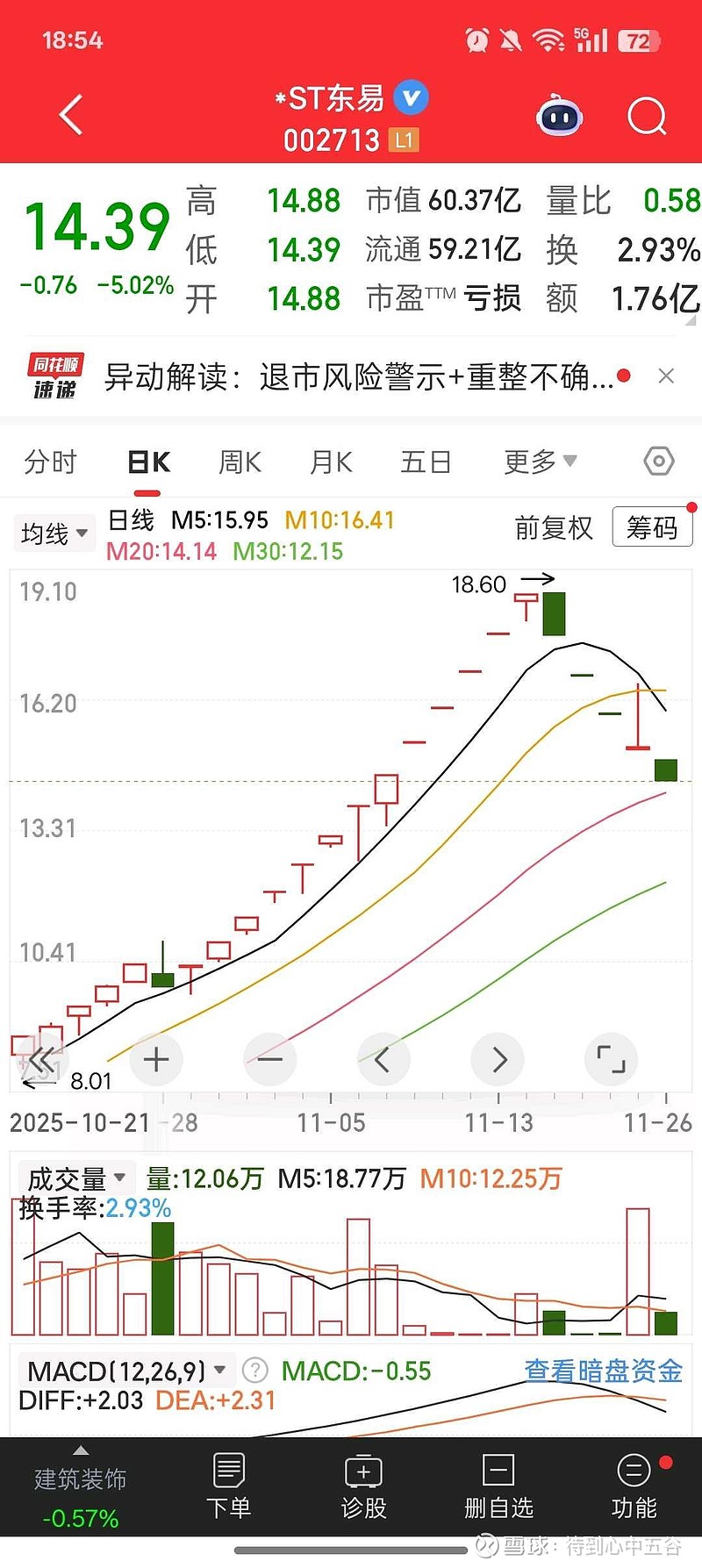Zoom out the chart with the minus icon
The image size is (702, 1568).
point(269,1059)
